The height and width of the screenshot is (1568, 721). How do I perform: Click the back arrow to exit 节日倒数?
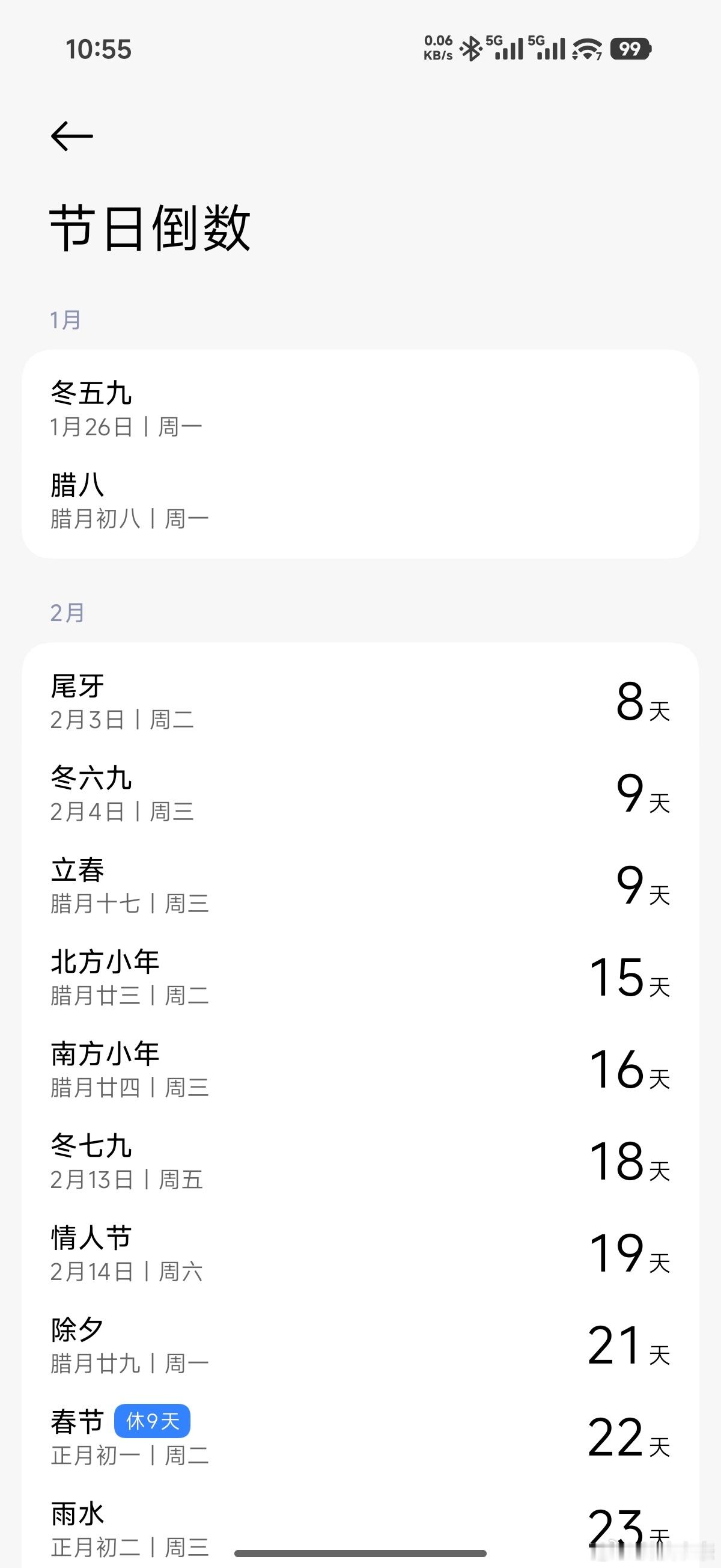pyautogui.click(x=71, y=135)
